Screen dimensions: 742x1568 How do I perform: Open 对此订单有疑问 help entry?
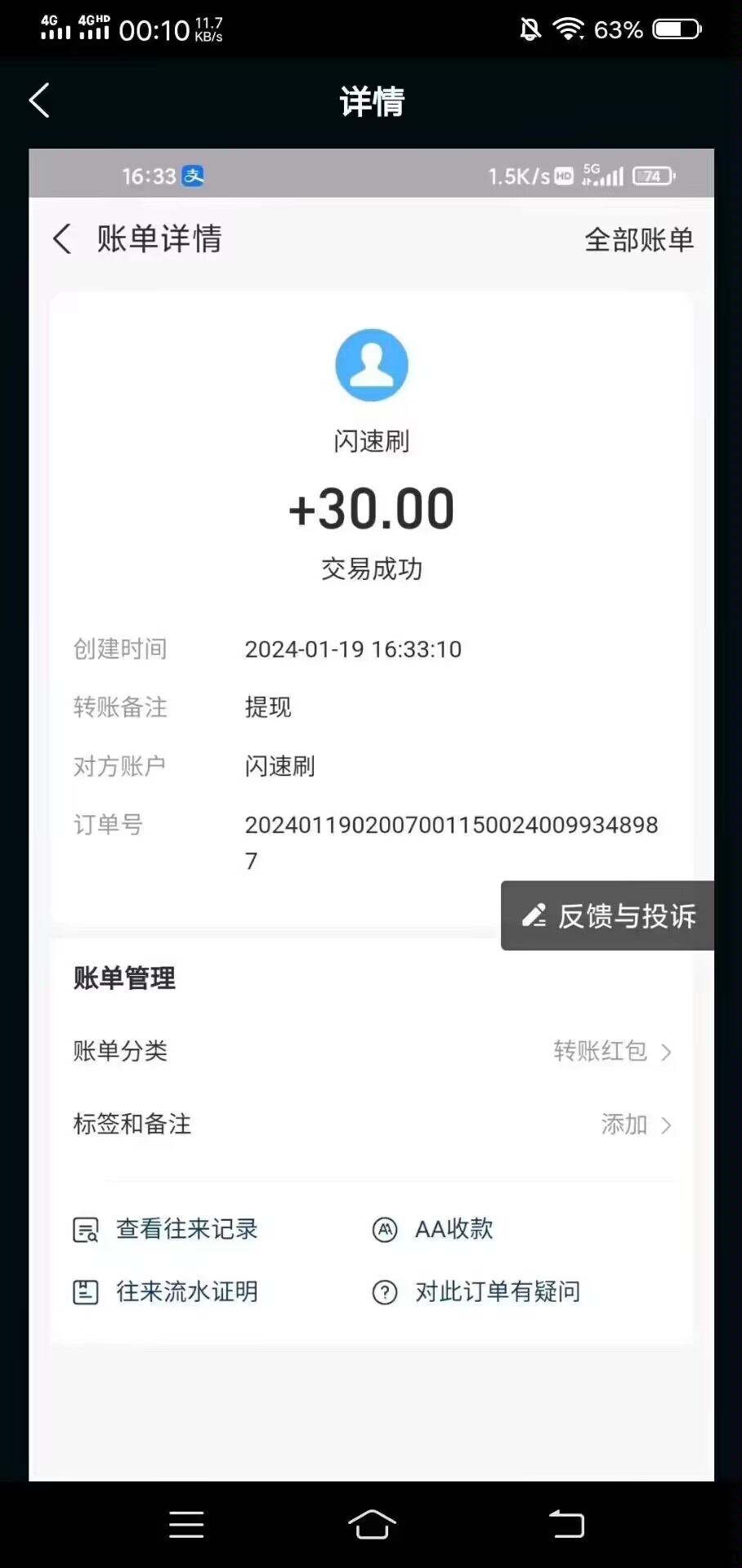[497, 1292]
